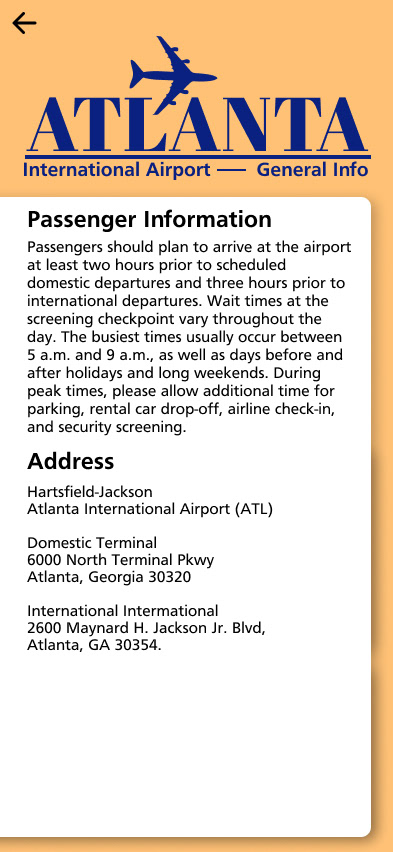This screenshot has height=852, width=393.
Task: Go back using the arrow icon
Action: pyautogui.click(x=24, y=23)
